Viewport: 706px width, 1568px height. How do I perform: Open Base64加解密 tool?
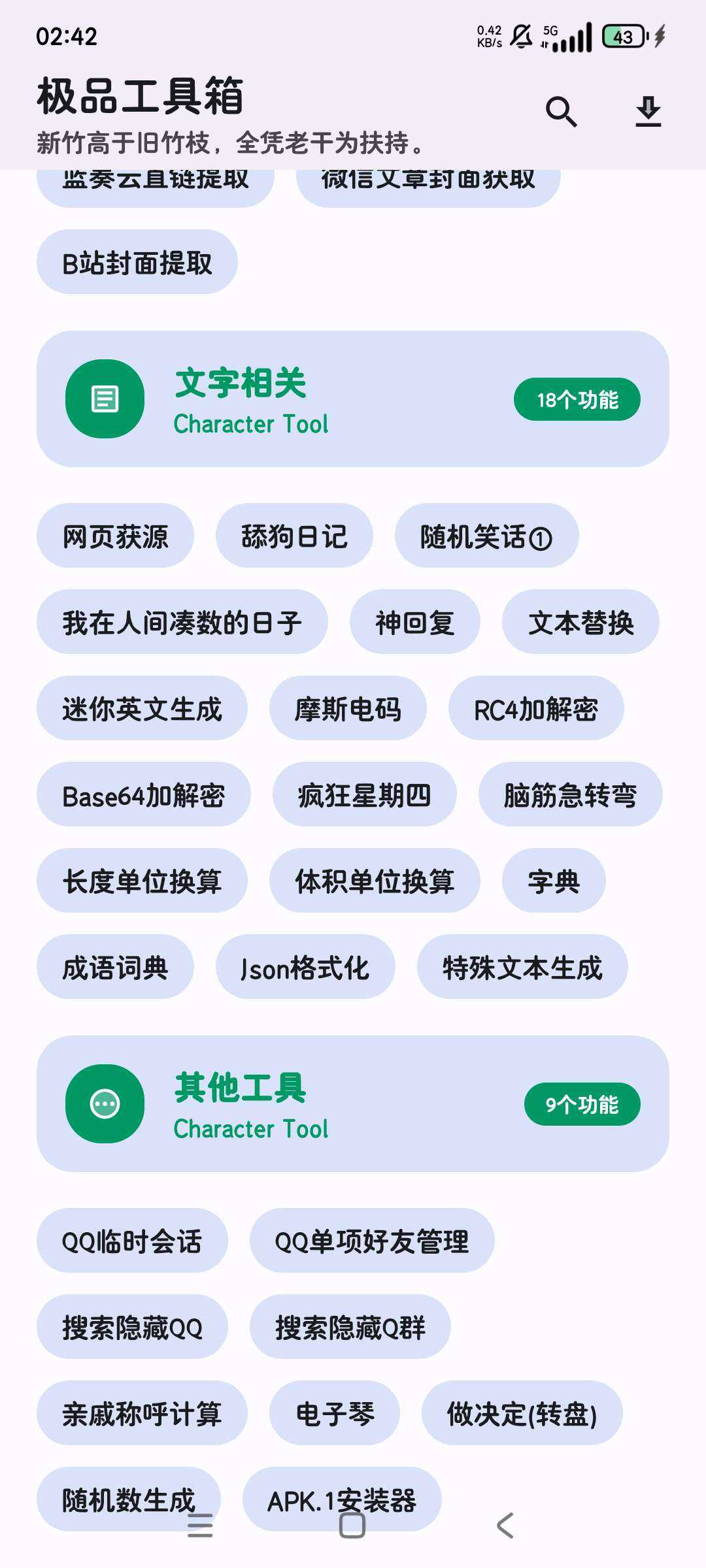pos(143,794)
